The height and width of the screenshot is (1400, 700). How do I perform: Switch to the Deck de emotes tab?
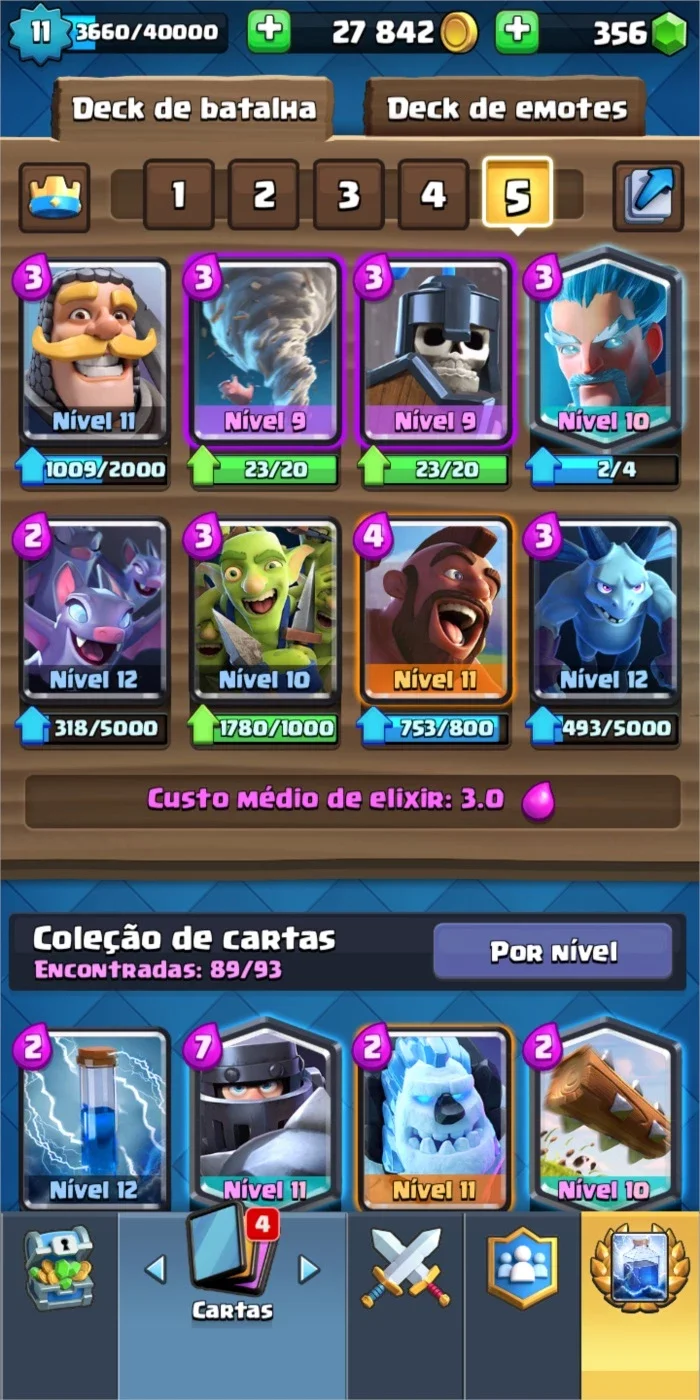[506, 108]
